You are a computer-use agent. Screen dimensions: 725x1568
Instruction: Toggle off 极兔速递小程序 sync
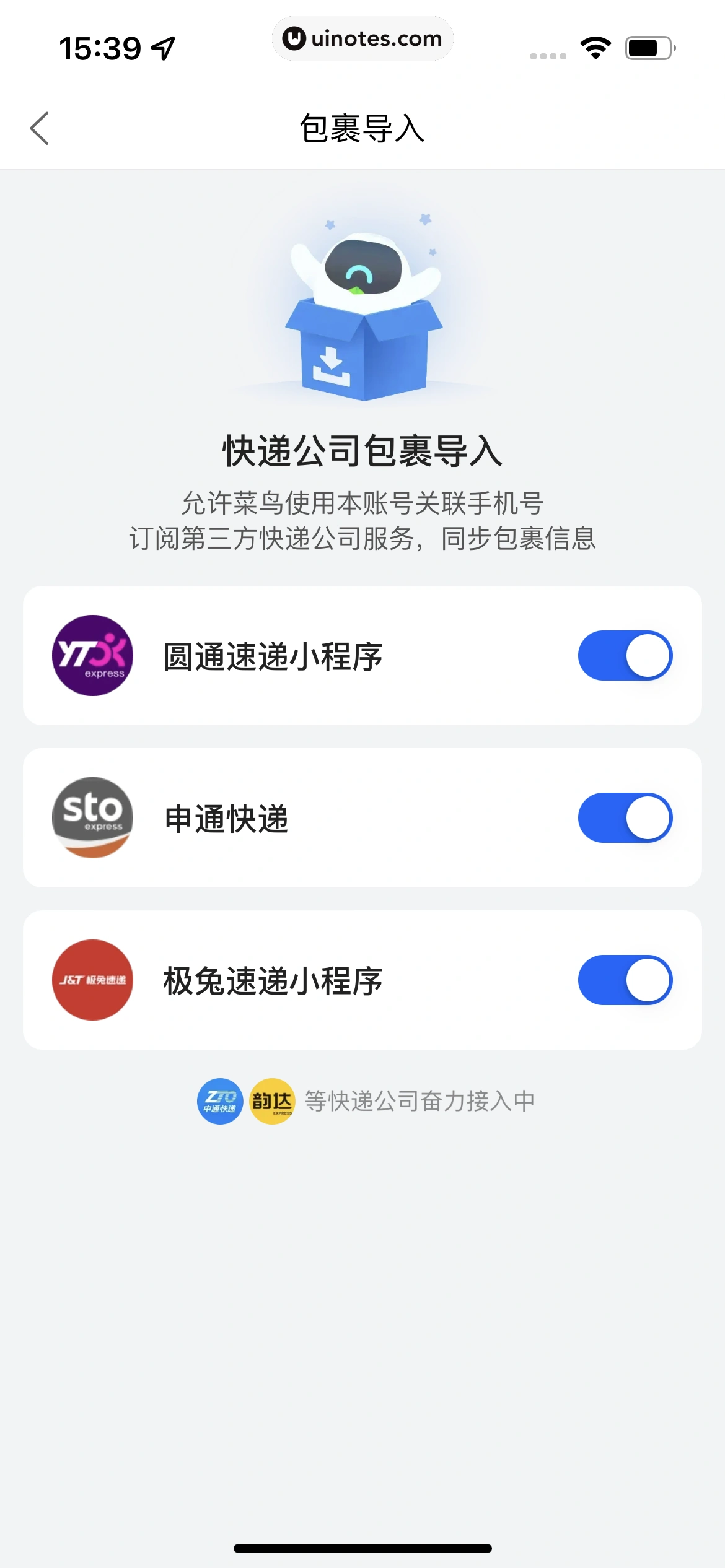(625, 980)
